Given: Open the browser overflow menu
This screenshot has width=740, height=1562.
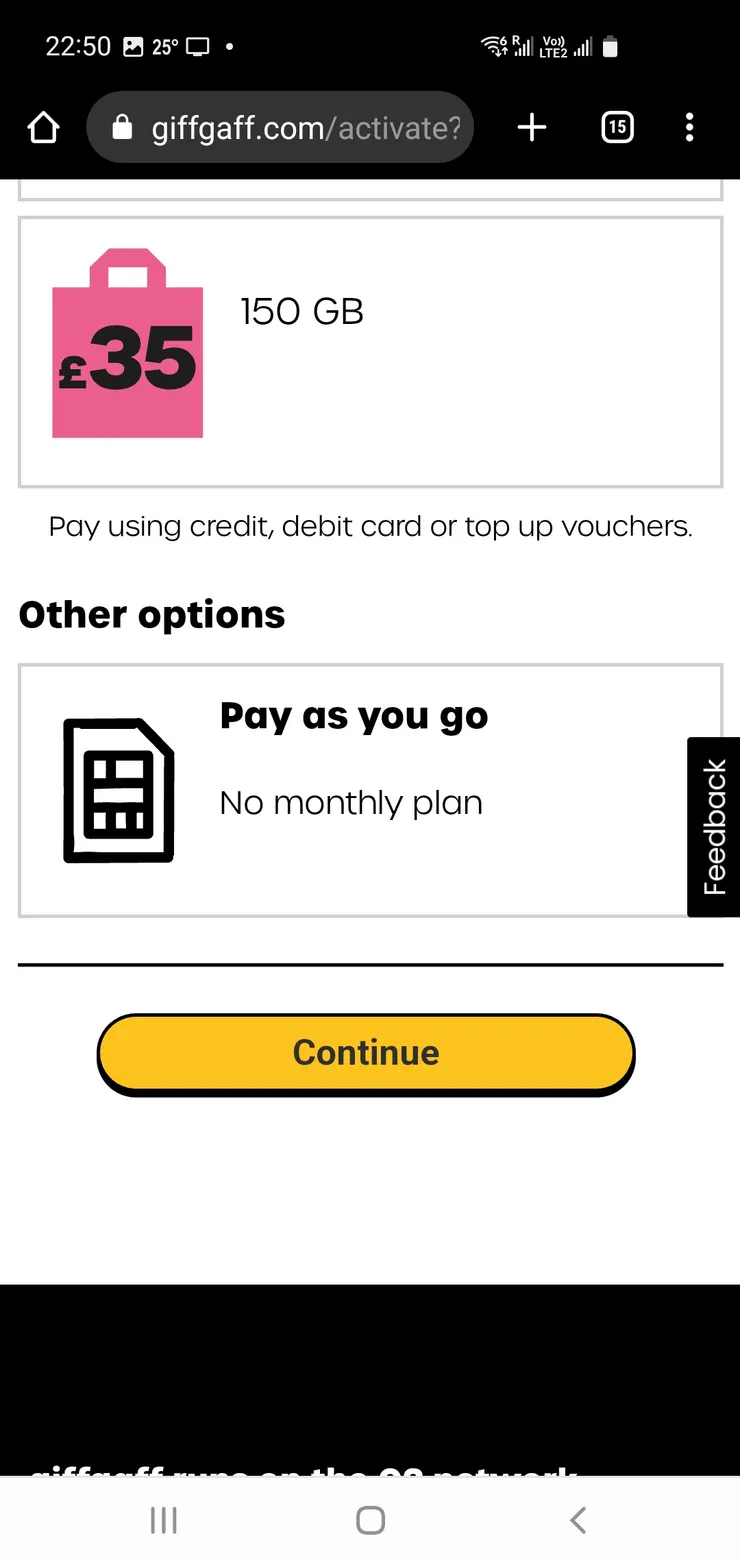Looking at the screenshot, I should (x=689, y=128).
